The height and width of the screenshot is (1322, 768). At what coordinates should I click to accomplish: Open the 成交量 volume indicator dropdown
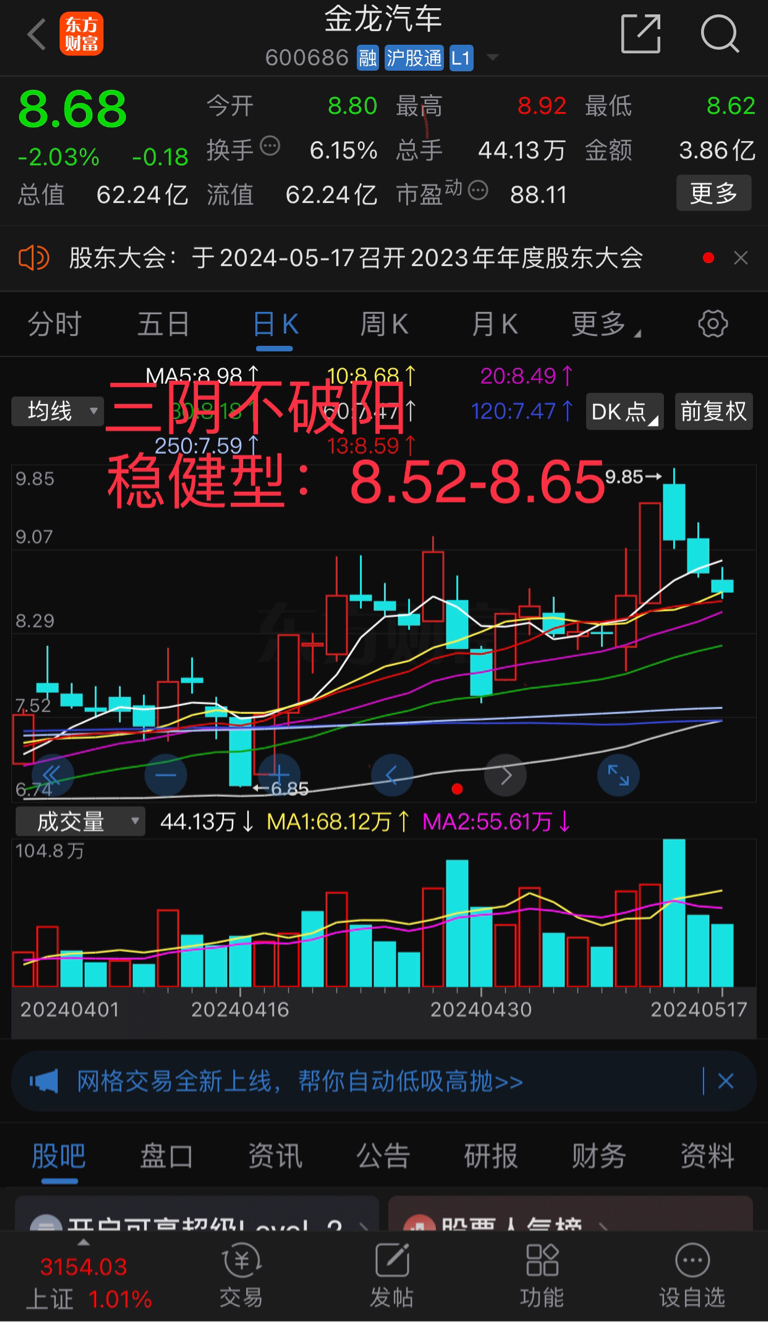point(78,820)
